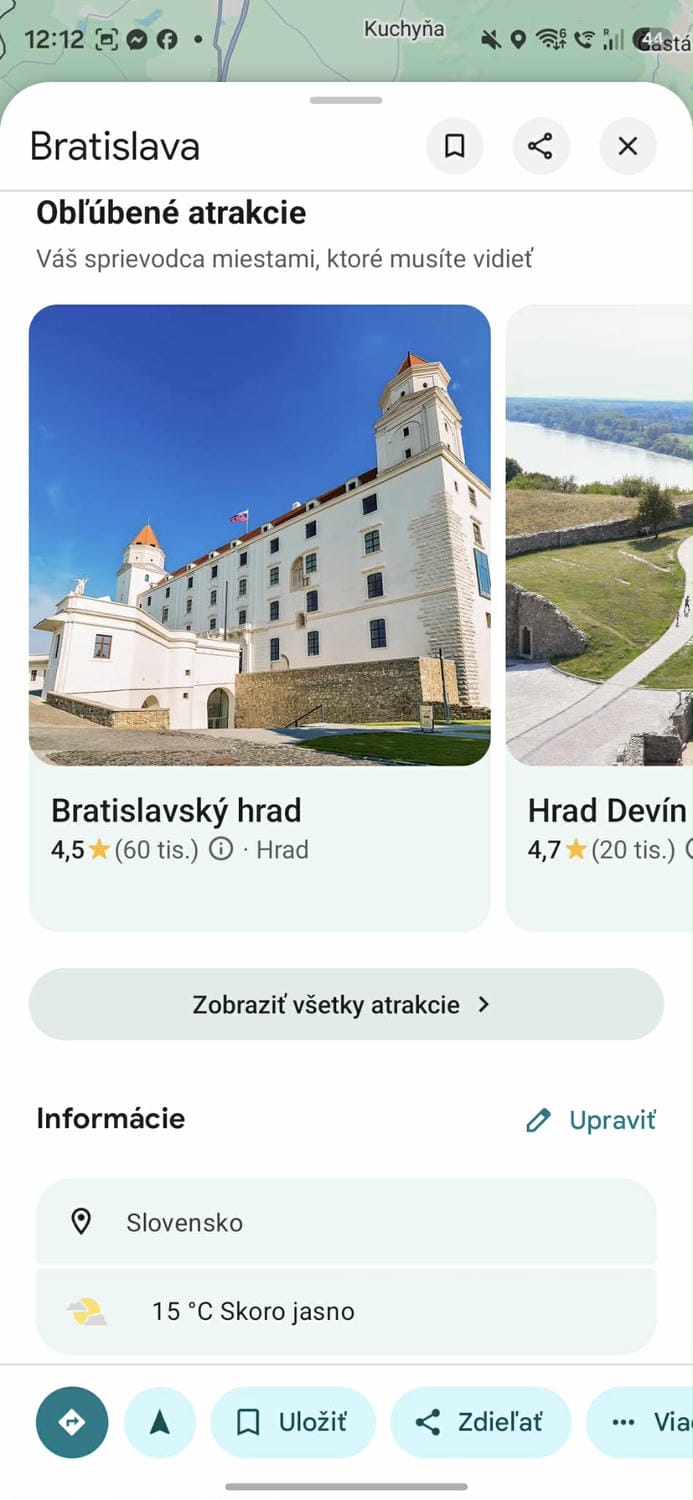
Task: Tap Zobraziť všetky atrakcie button
Action: [345, 1004]
